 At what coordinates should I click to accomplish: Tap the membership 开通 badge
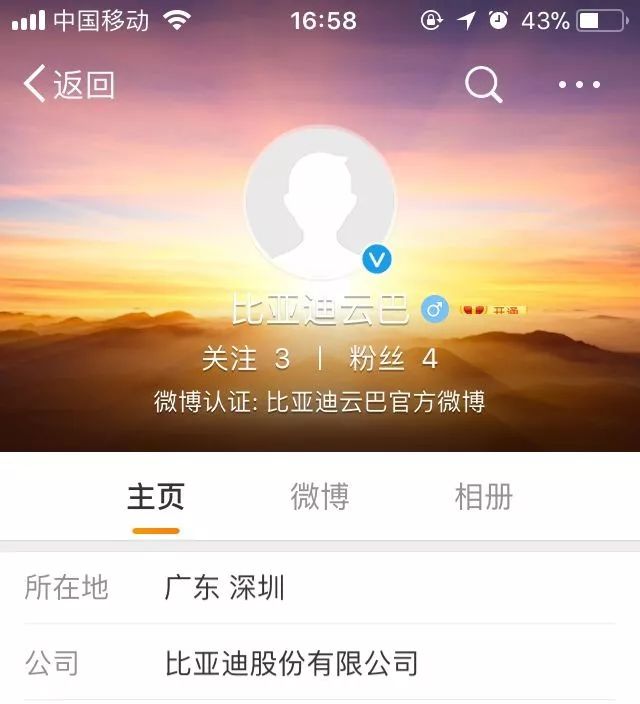point(493,311)
